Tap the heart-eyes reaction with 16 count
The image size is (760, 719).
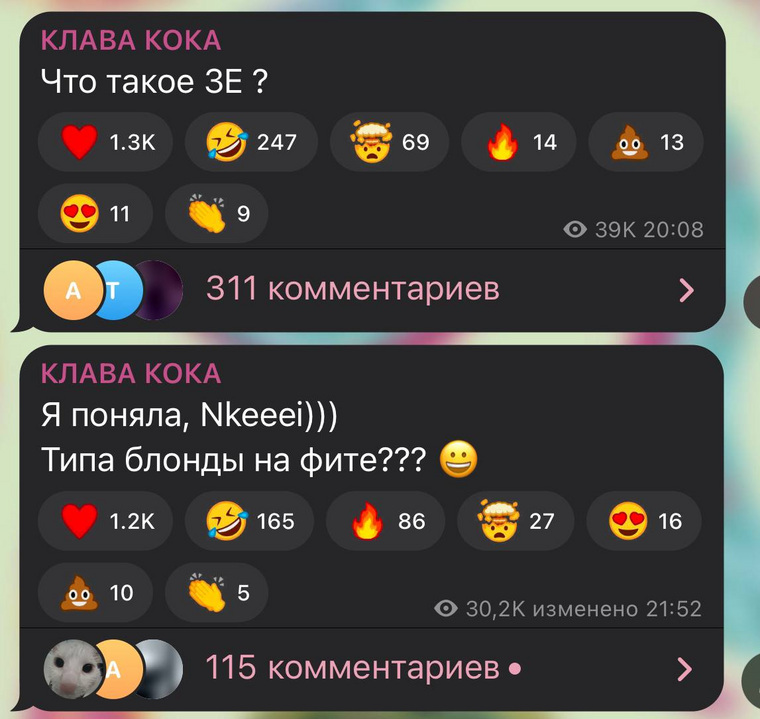643,521
